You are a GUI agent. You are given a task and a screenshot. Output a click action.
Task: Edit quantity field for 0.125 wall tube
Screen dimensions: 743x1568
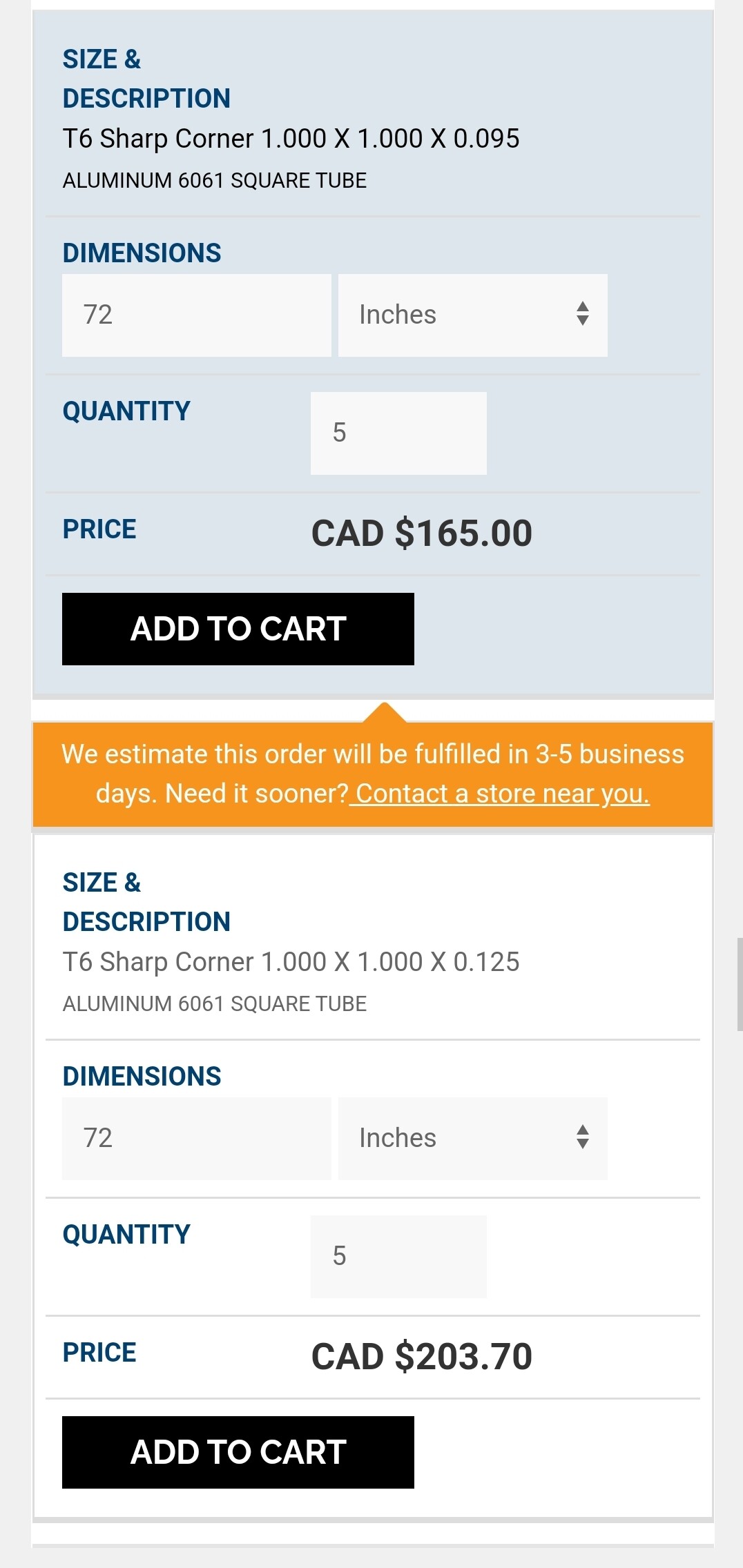[398, 1257]
